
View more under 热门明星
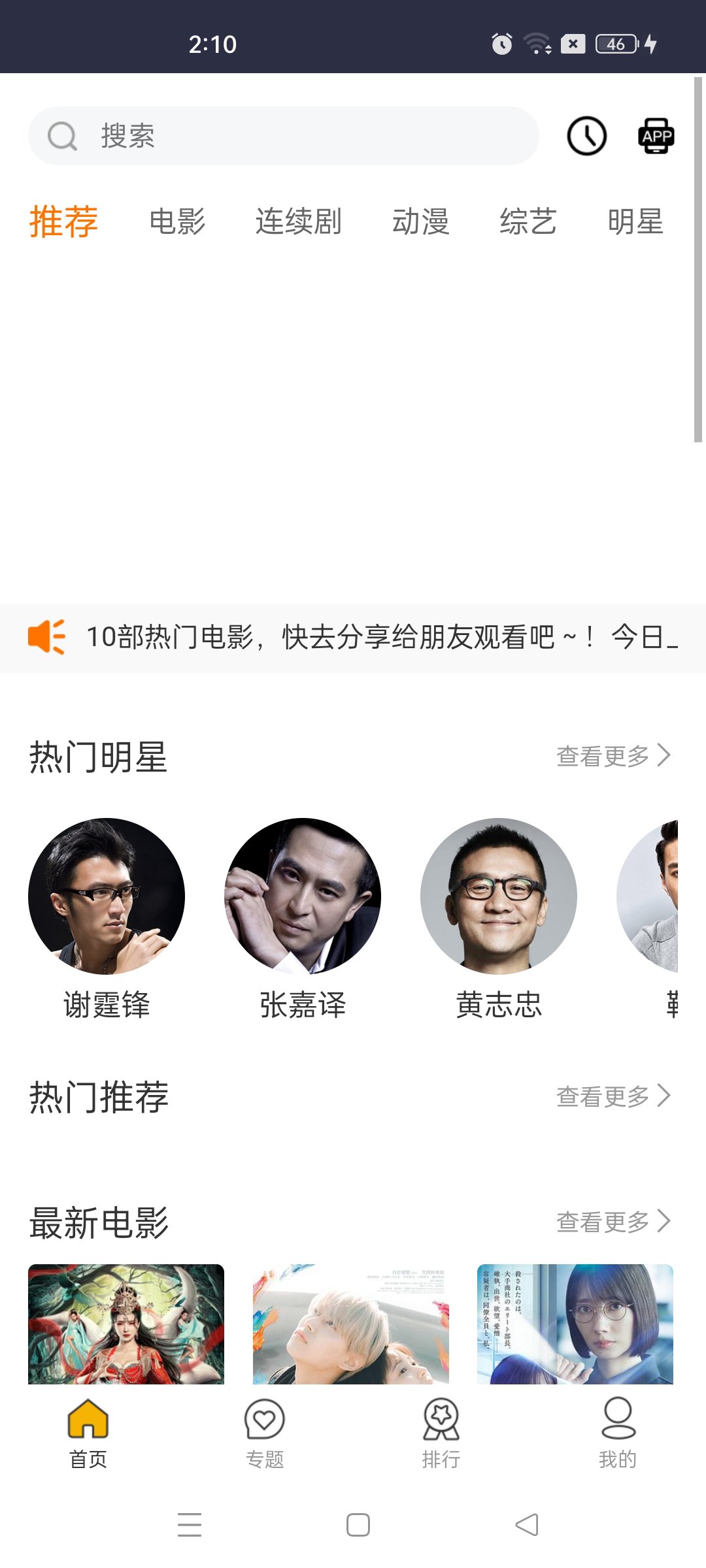coord(613,756)
